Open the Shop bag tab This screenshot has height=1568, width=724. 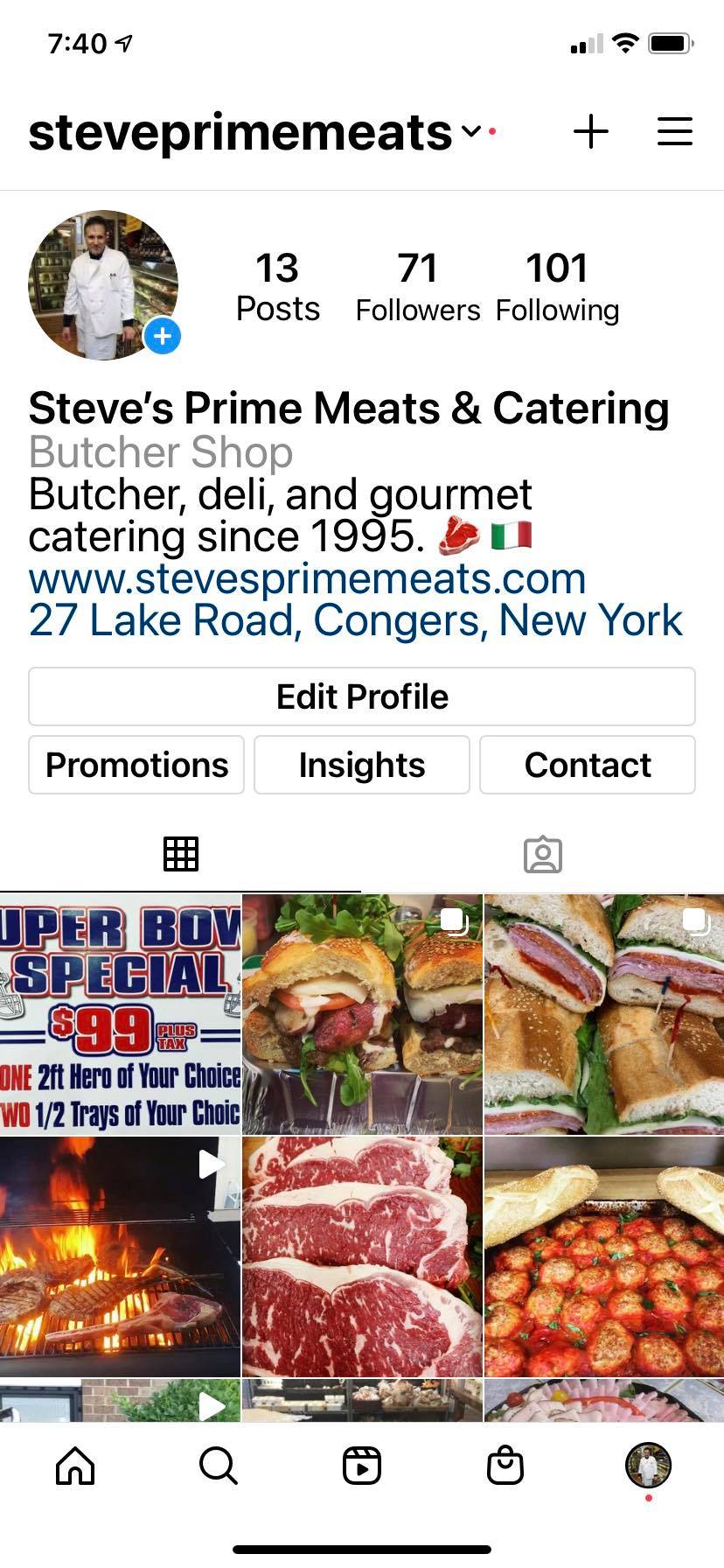[x=505, y=1465]
